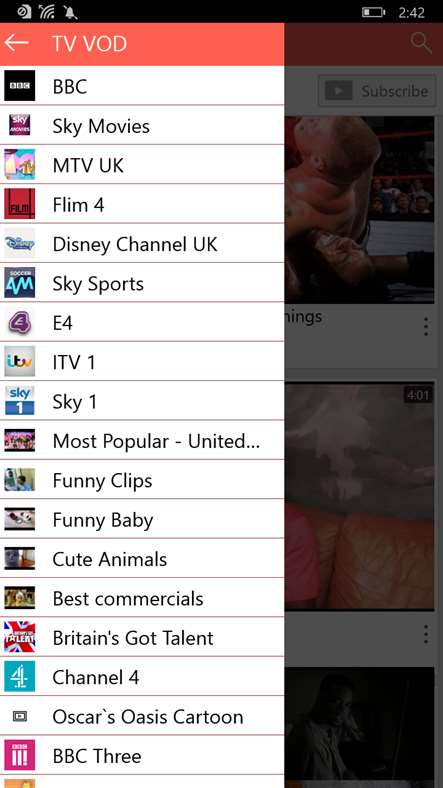Open Oscar`s Oasis Cartoon
Image resolution: width=443 pixels, height=788 pixels.
pyautogui.click(x=142, y=716)
